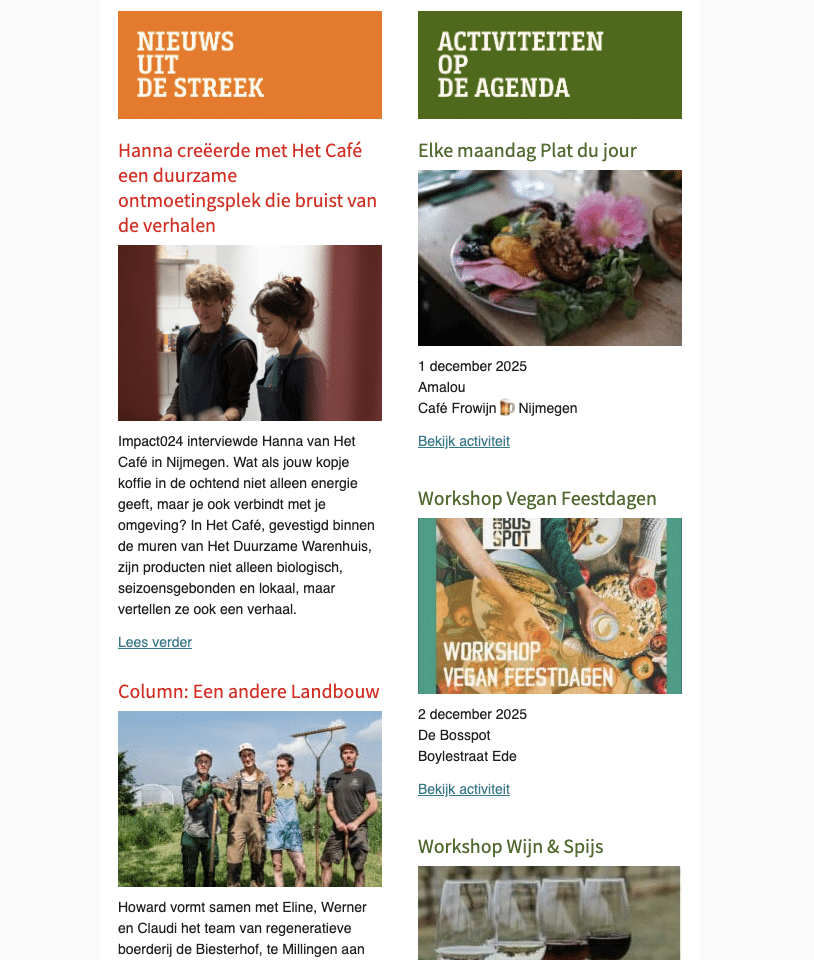Screen dimensions: 814x960
Task: Tap Lees verder under Het Café article
Action: [155, 642]
